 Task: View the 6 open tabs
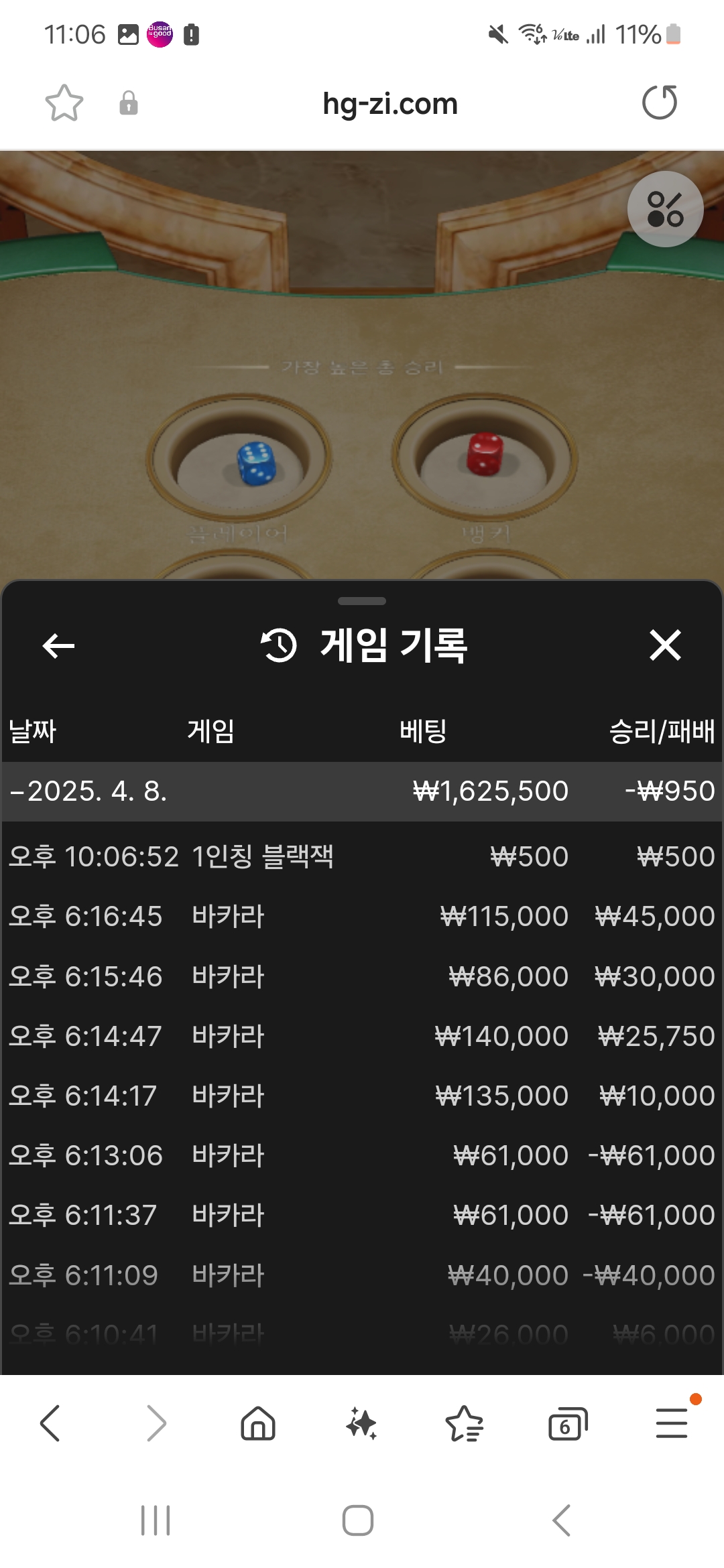click(x=567, y=1424)
